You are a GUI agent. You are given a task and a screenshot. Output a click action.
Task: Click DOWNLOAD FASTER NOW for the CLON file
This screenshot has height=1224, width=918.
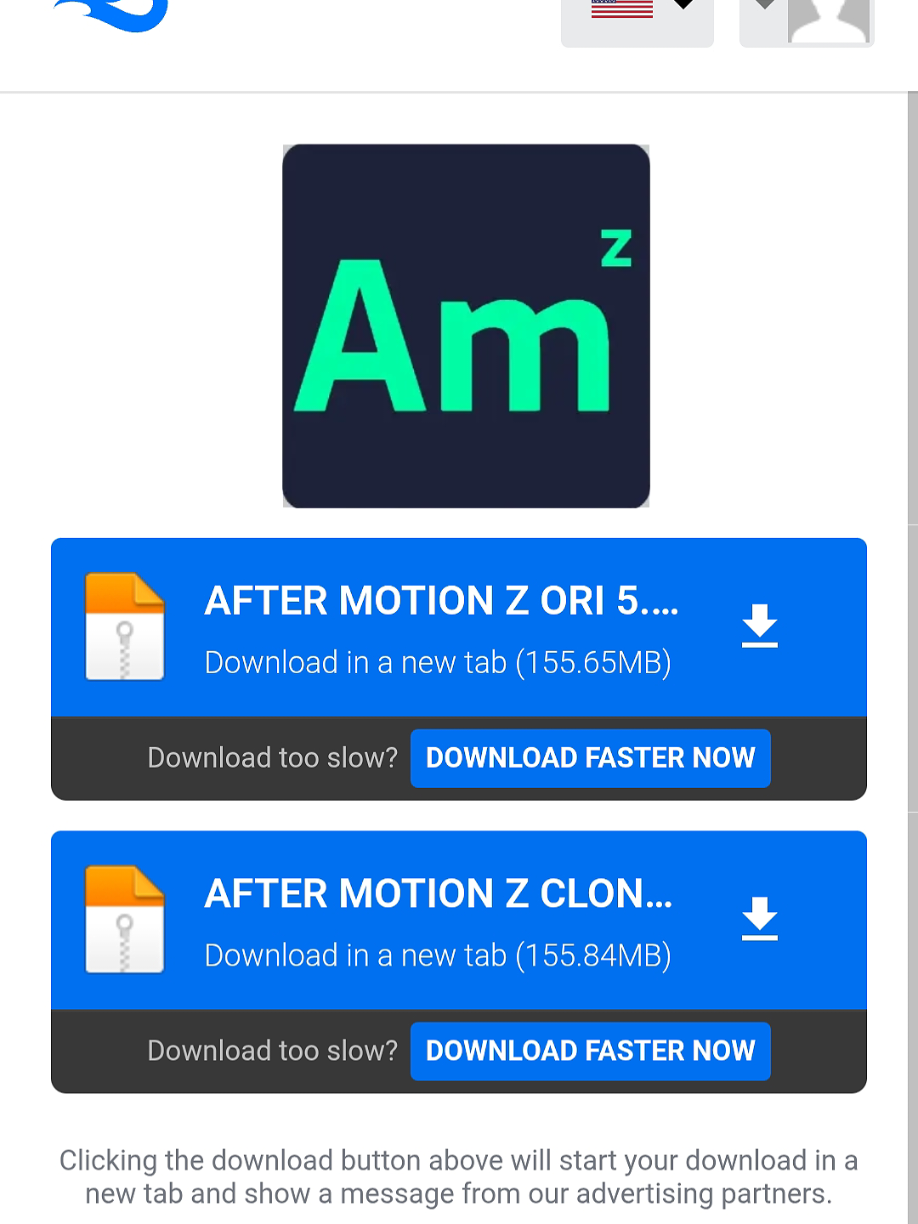(590, 1051)
